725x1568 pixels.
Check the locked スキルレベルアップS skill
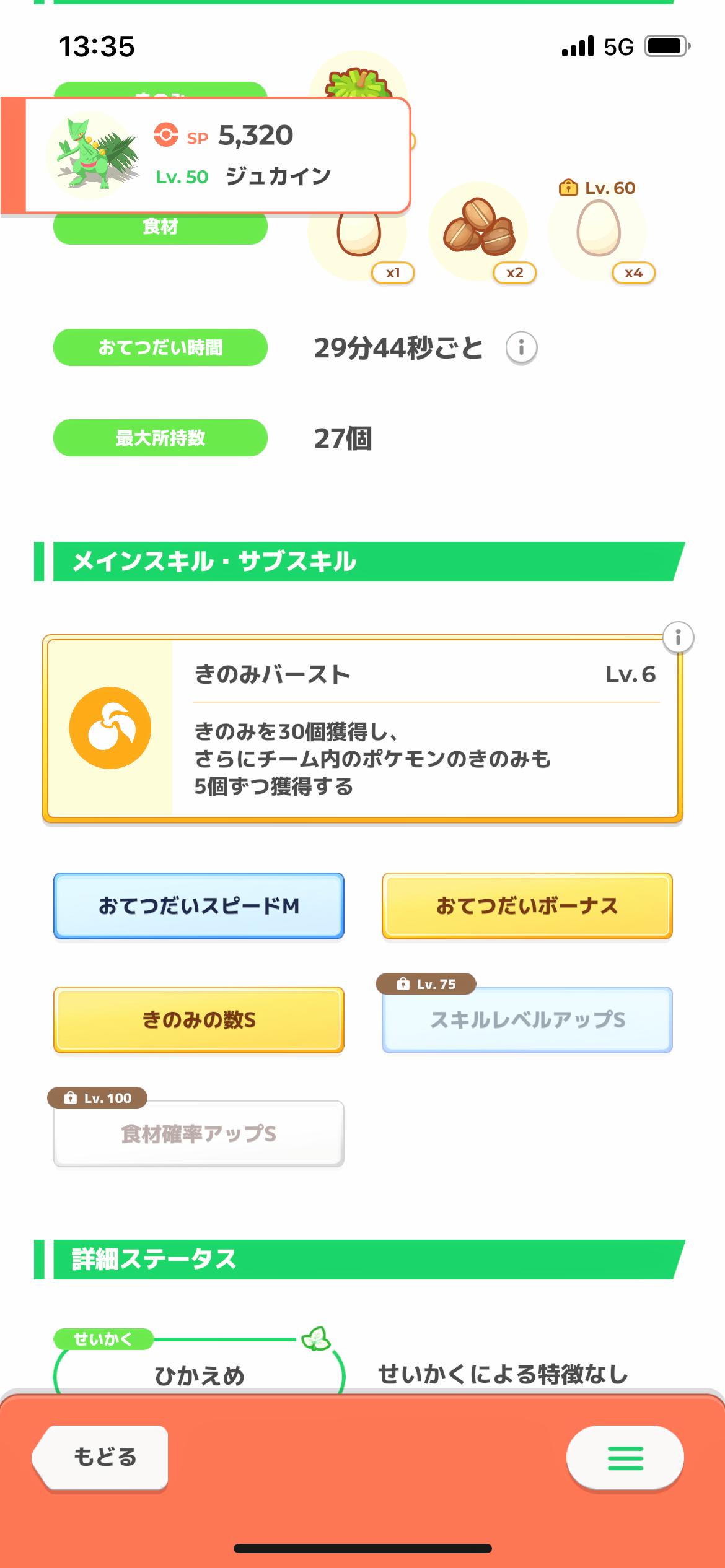(x=527, y=1020)
